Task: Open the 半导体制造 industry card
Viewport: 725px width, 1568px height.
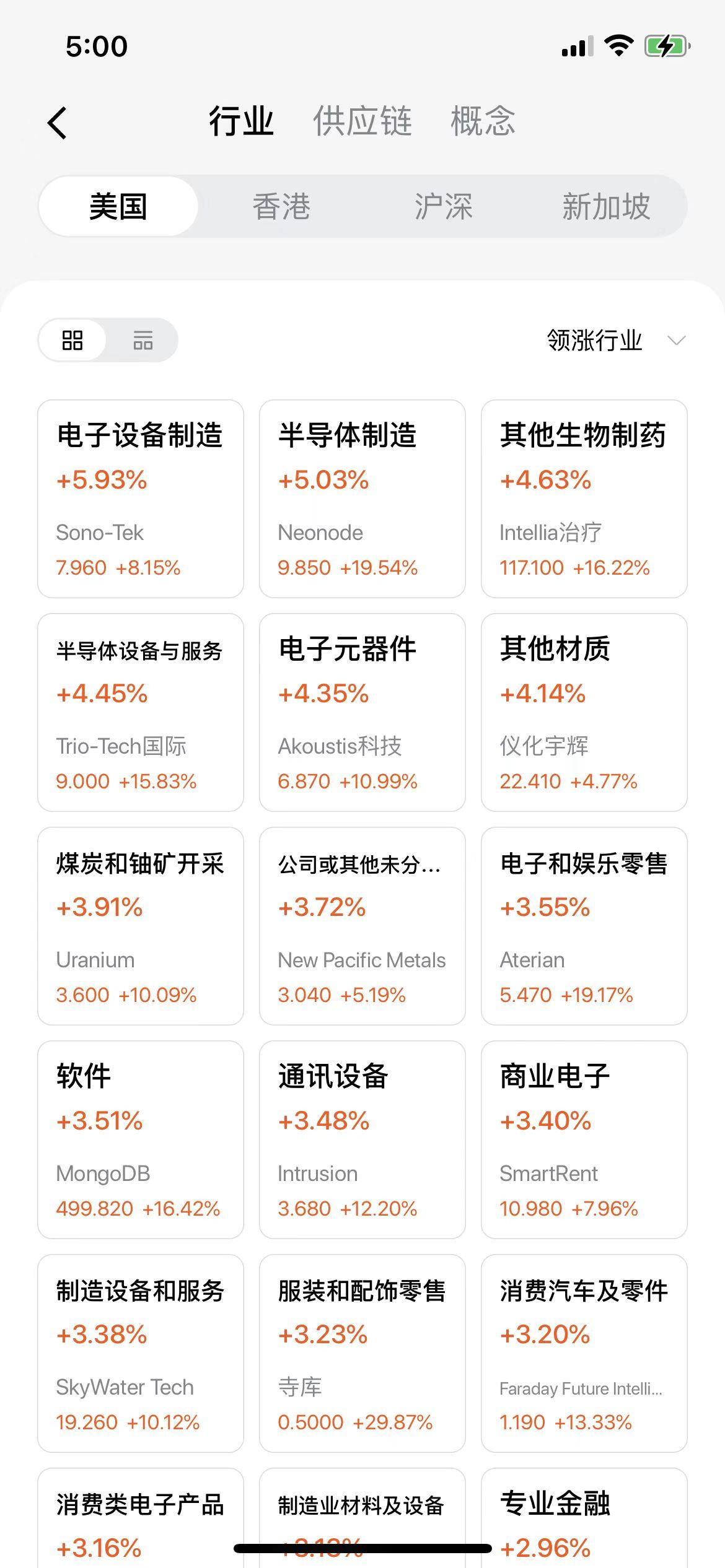Action: click(362, 499)
